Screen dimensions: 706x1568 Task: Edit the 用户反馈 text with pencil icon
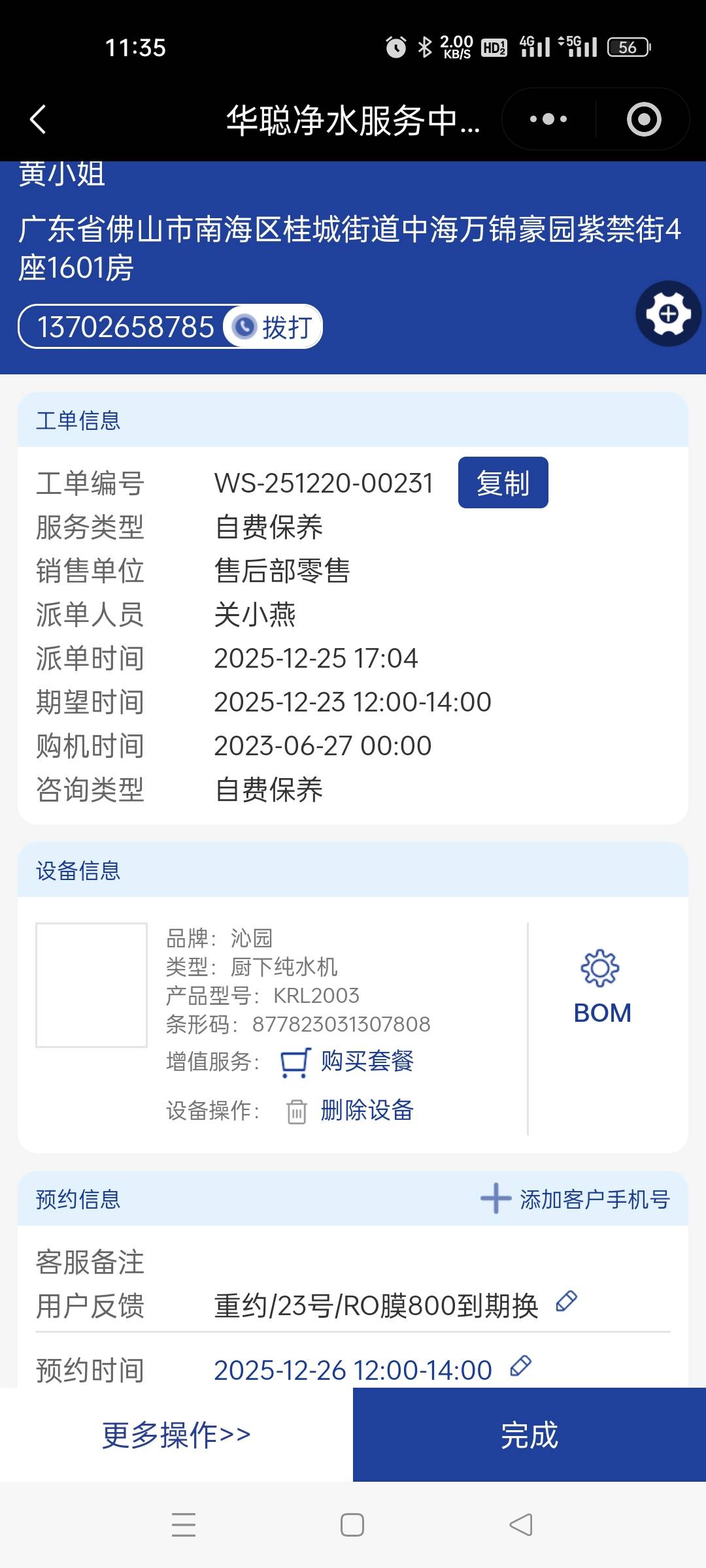click(x=566, y=1301)
